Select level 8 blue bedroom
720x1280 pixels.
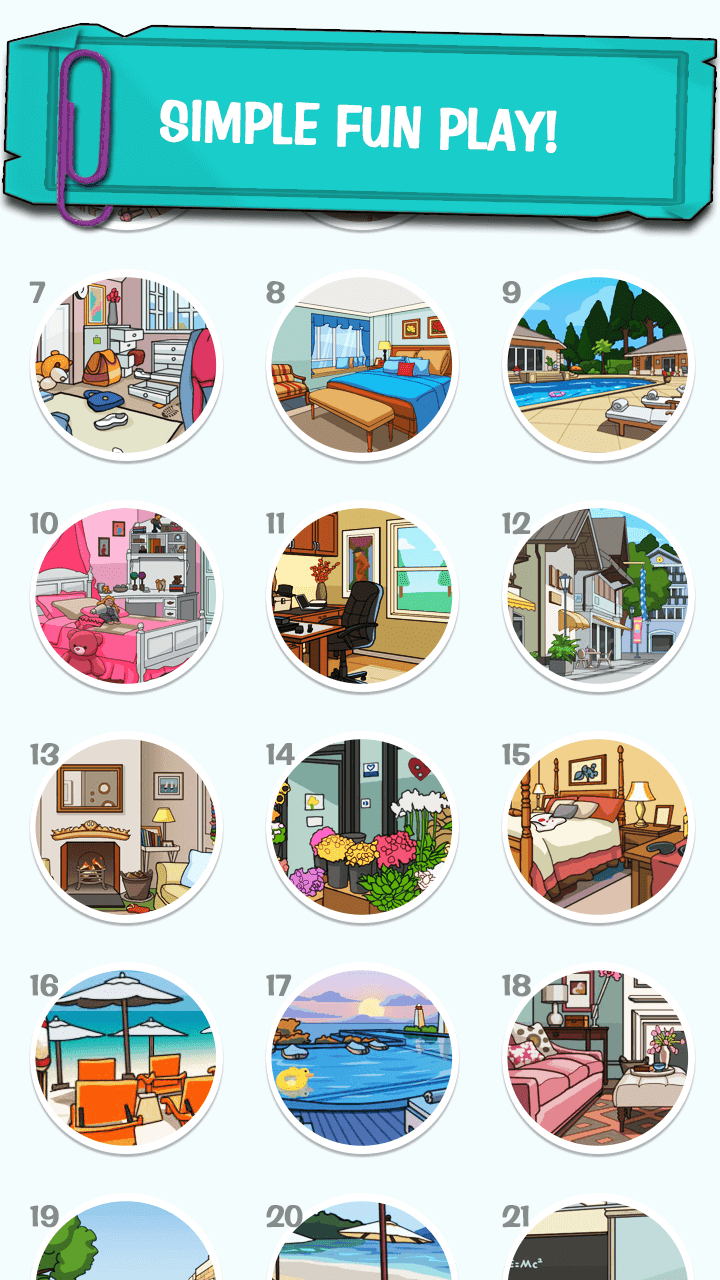click(x=362, y=365)
